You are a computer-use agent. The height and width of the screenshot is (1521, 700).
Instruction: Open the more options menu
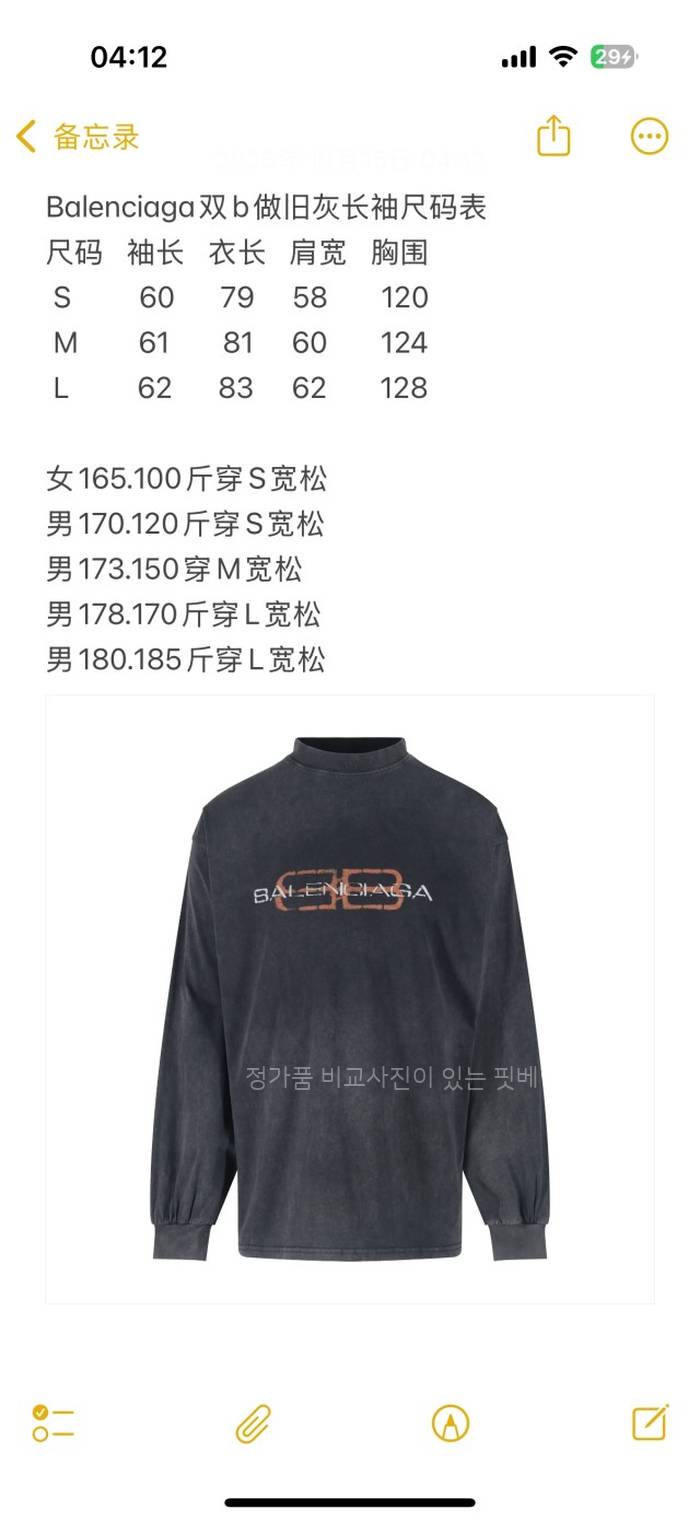click(649, 137)
